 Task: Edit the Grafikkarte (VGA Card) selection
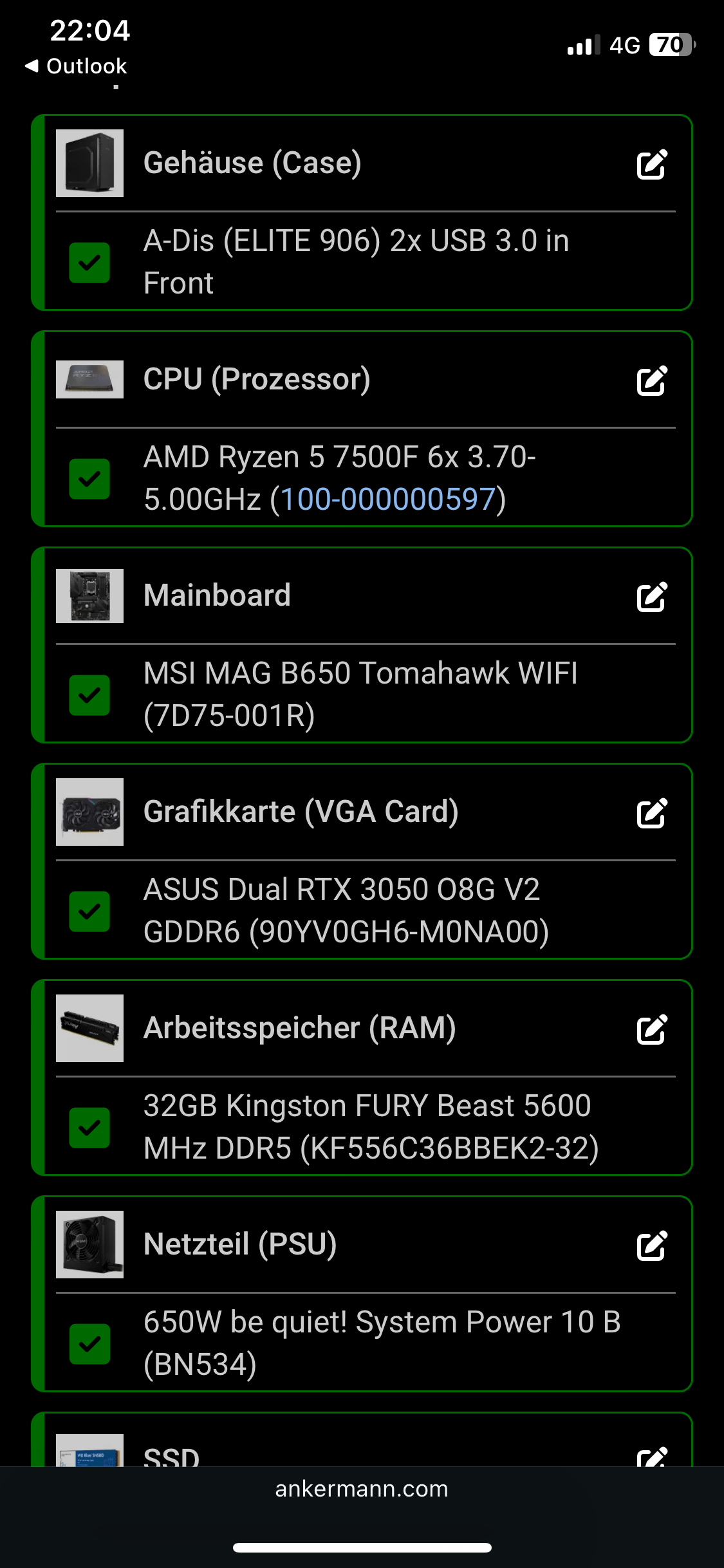click(x=652, y=814)
